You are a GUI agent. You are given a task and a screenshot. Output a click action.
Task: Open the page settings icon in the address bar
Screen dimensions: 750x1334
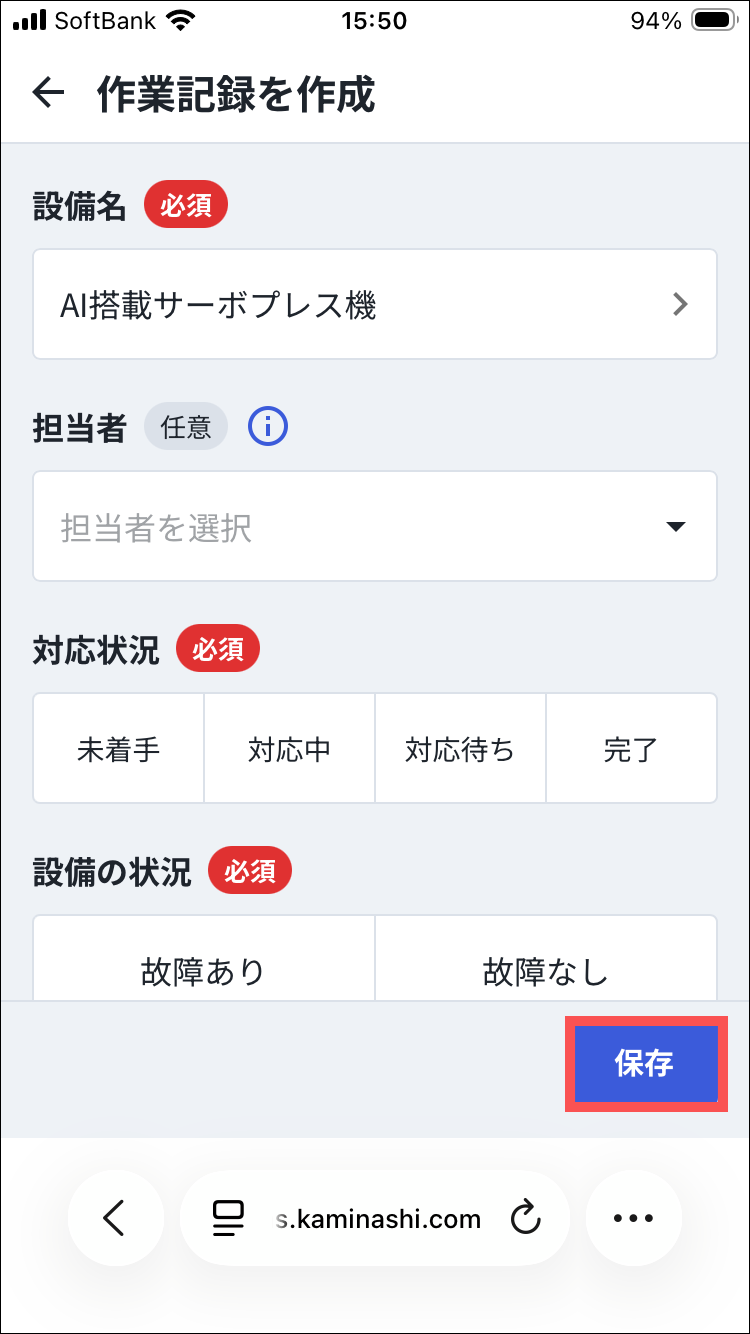(229, 1218)
